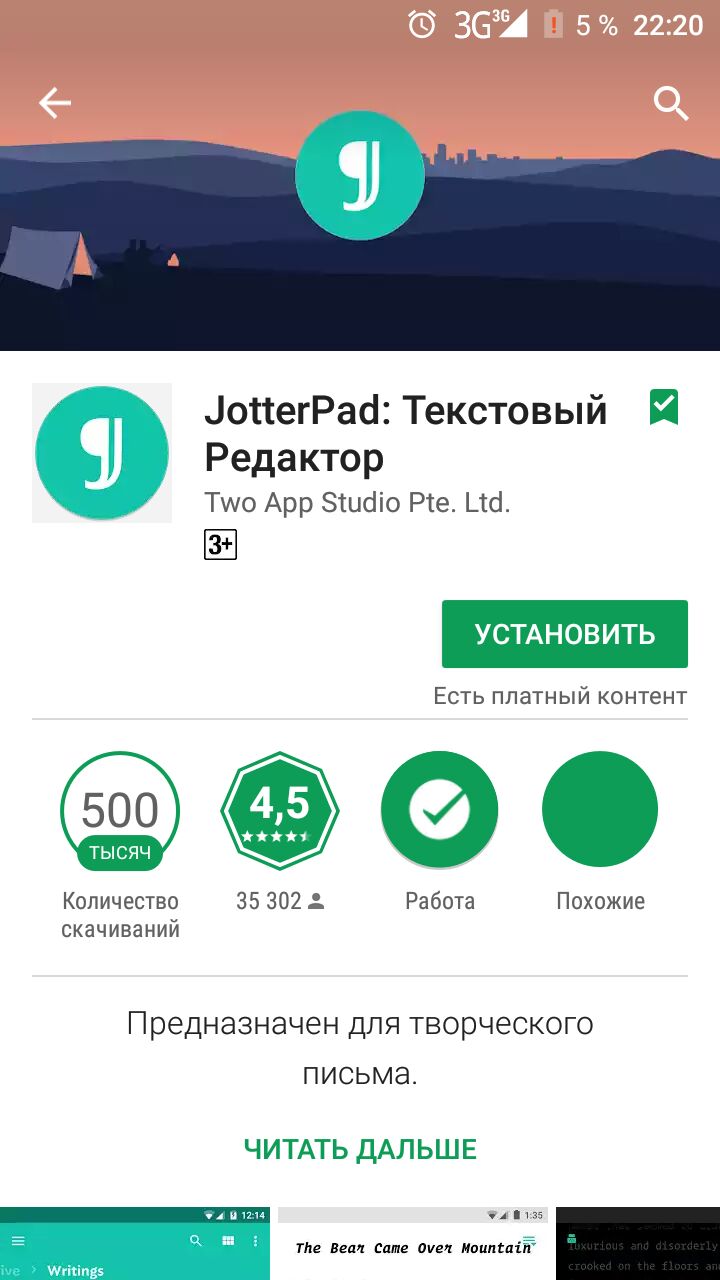Go back using the arrow icon
The image size is (720, 1280).
(54, 103)
